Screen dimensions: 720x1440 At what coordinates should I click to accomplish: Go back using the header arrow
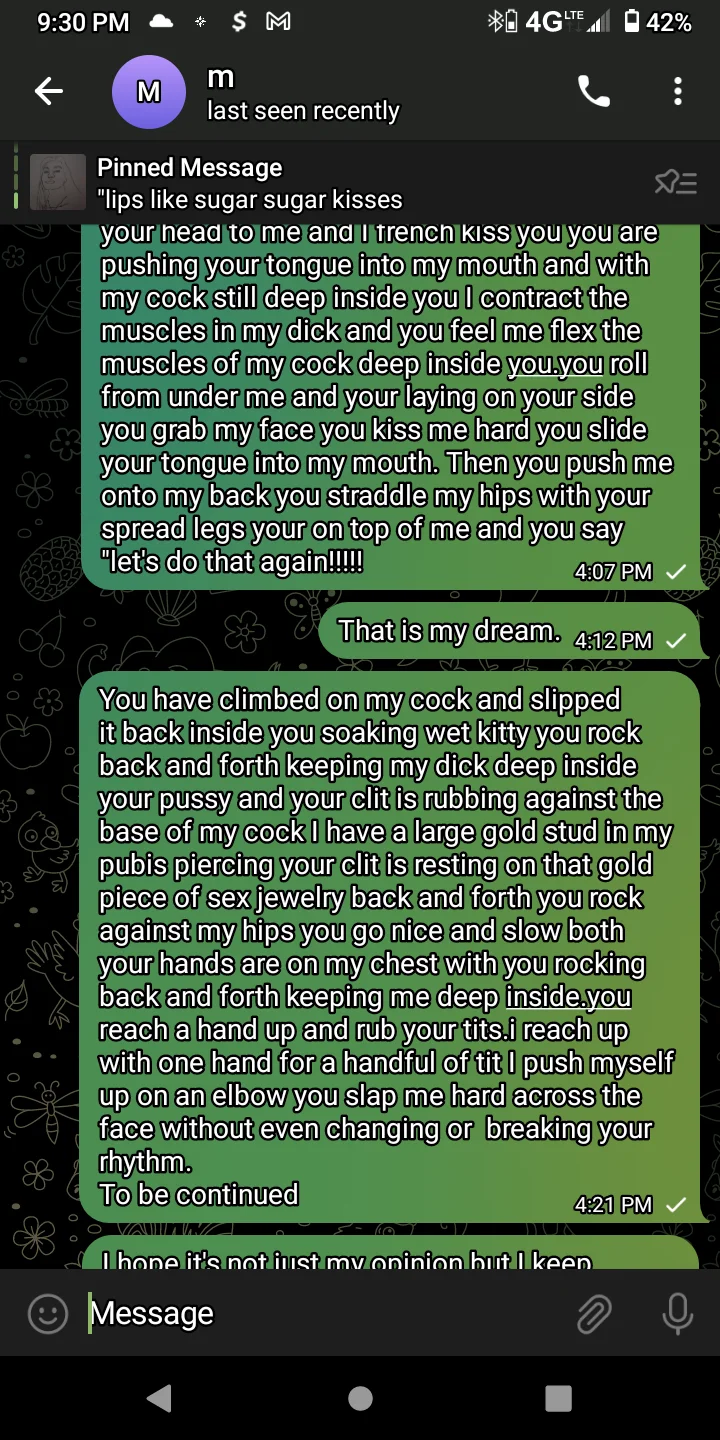pos(48,92)
